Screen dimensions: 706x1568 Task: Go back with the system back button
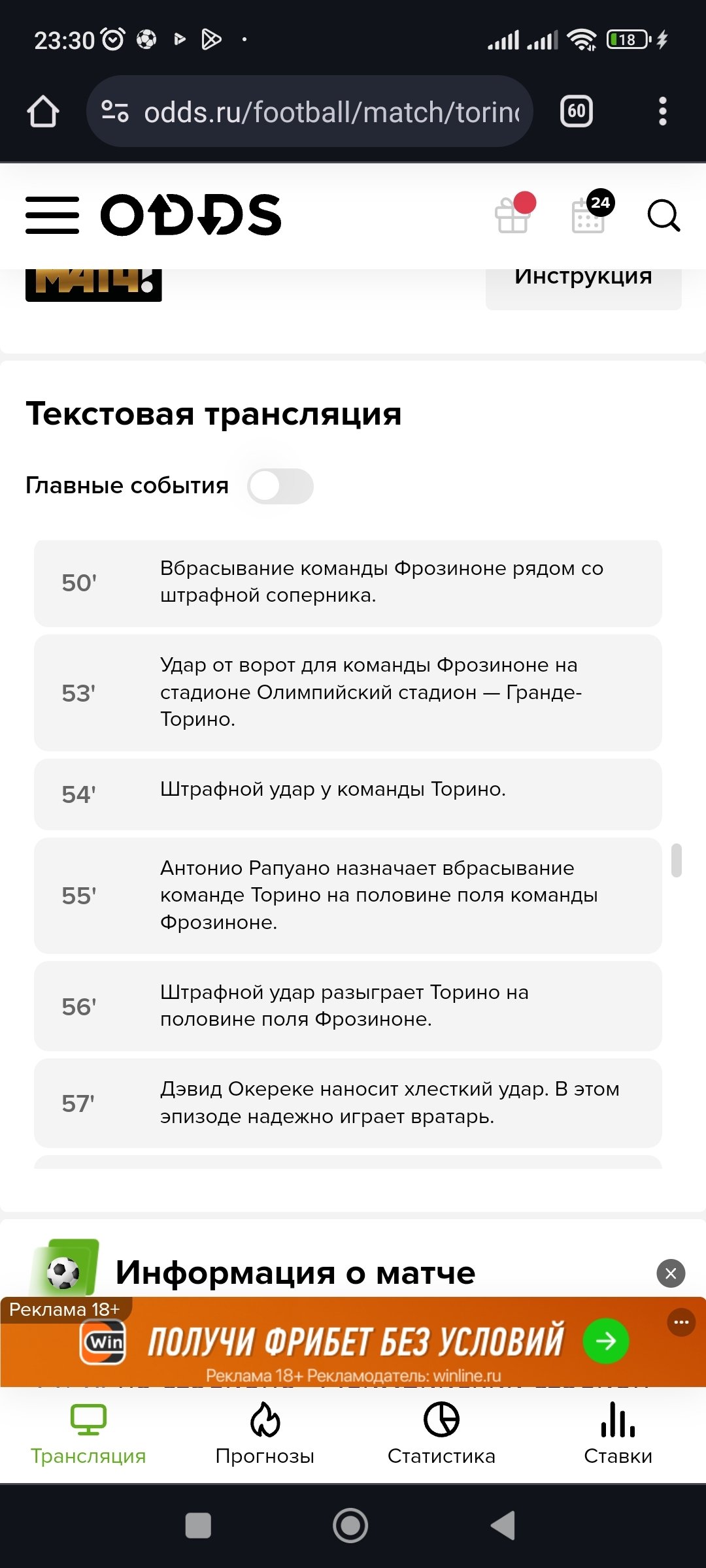pyautogui.click(x=503, y=1526)
